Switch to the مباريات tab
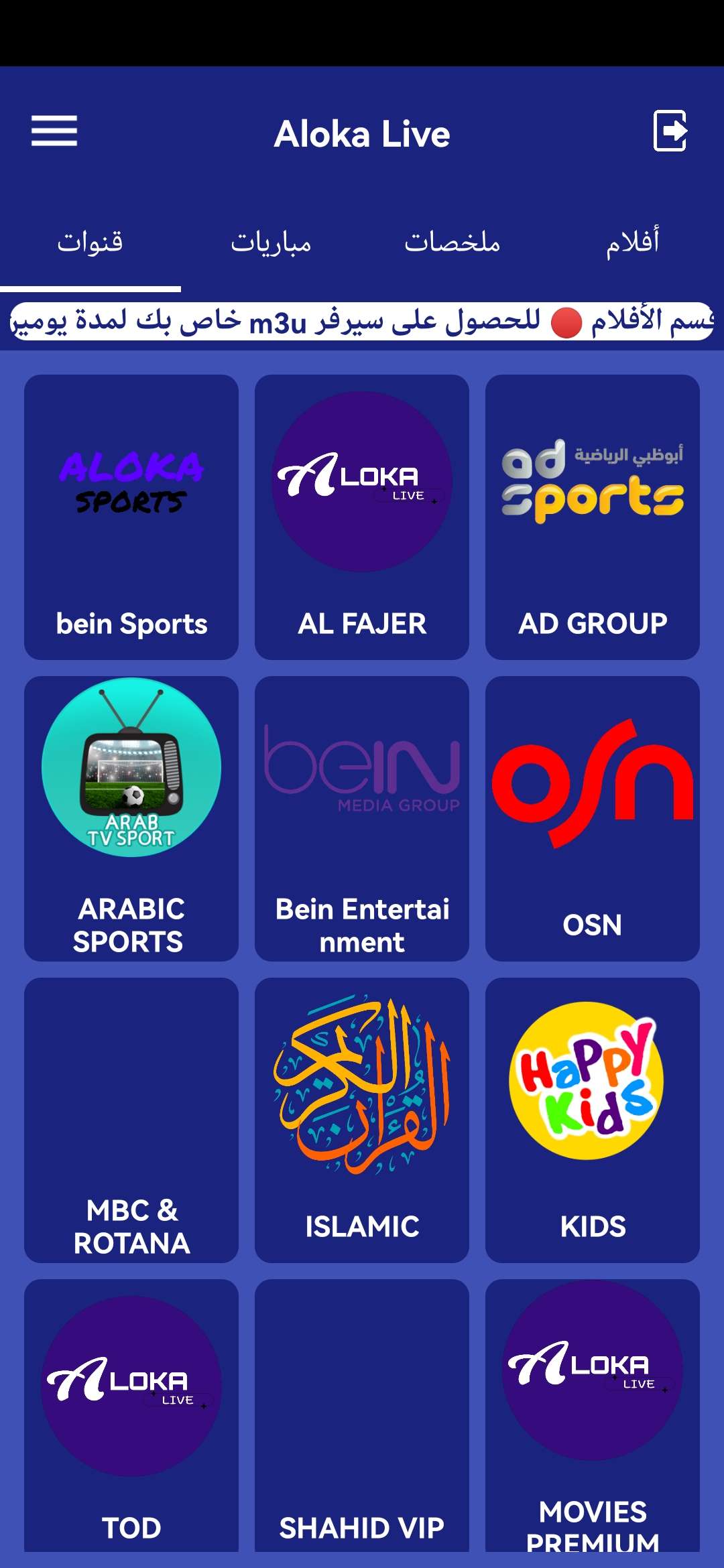Viewport: 724px width, 1568px height. [271, 243]
